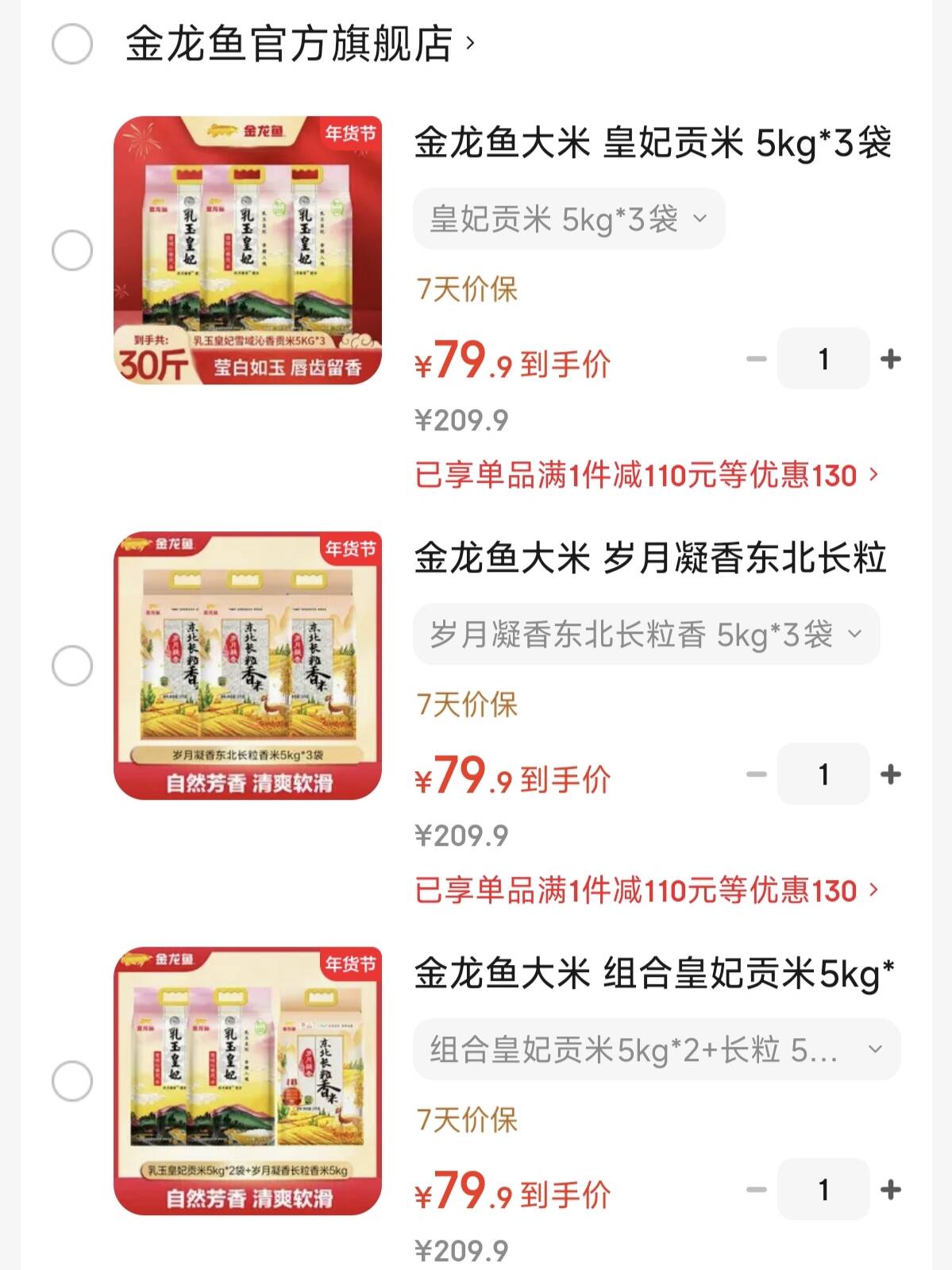Open the 皇妃贡米 5kg*3袋 product image
This screenshot has height=1270, width=952.
click(248, 250)
